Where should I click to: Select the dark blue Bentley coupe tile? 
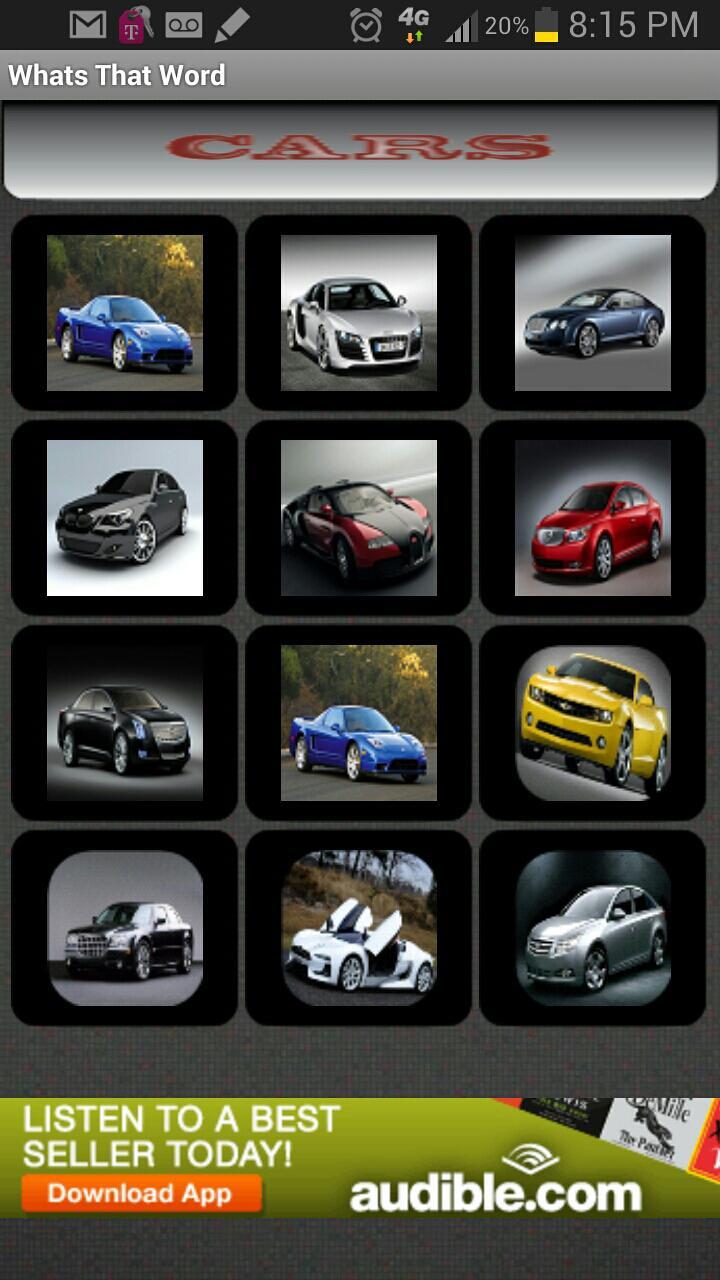pyautogui.click(x=592, y=312)
